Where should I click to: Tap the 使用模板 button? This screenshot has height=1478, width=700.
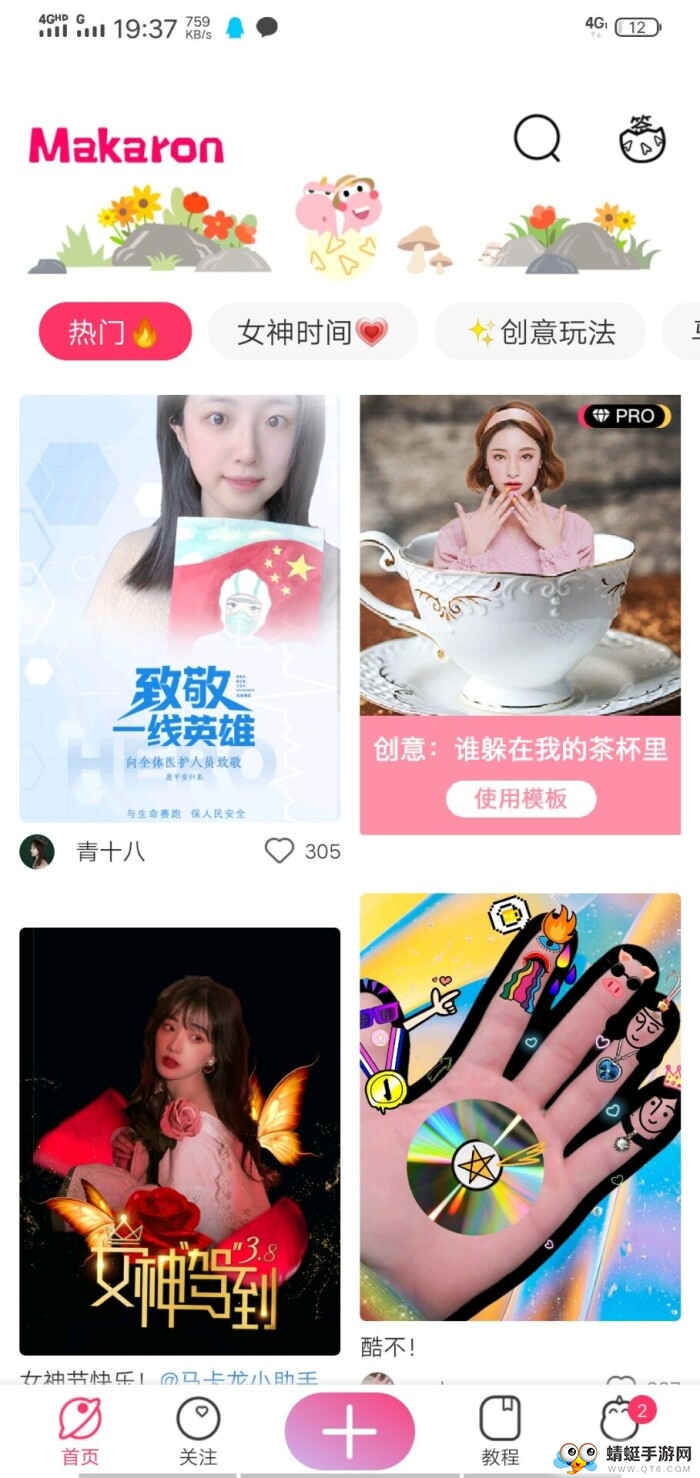[x=520, y=798]
